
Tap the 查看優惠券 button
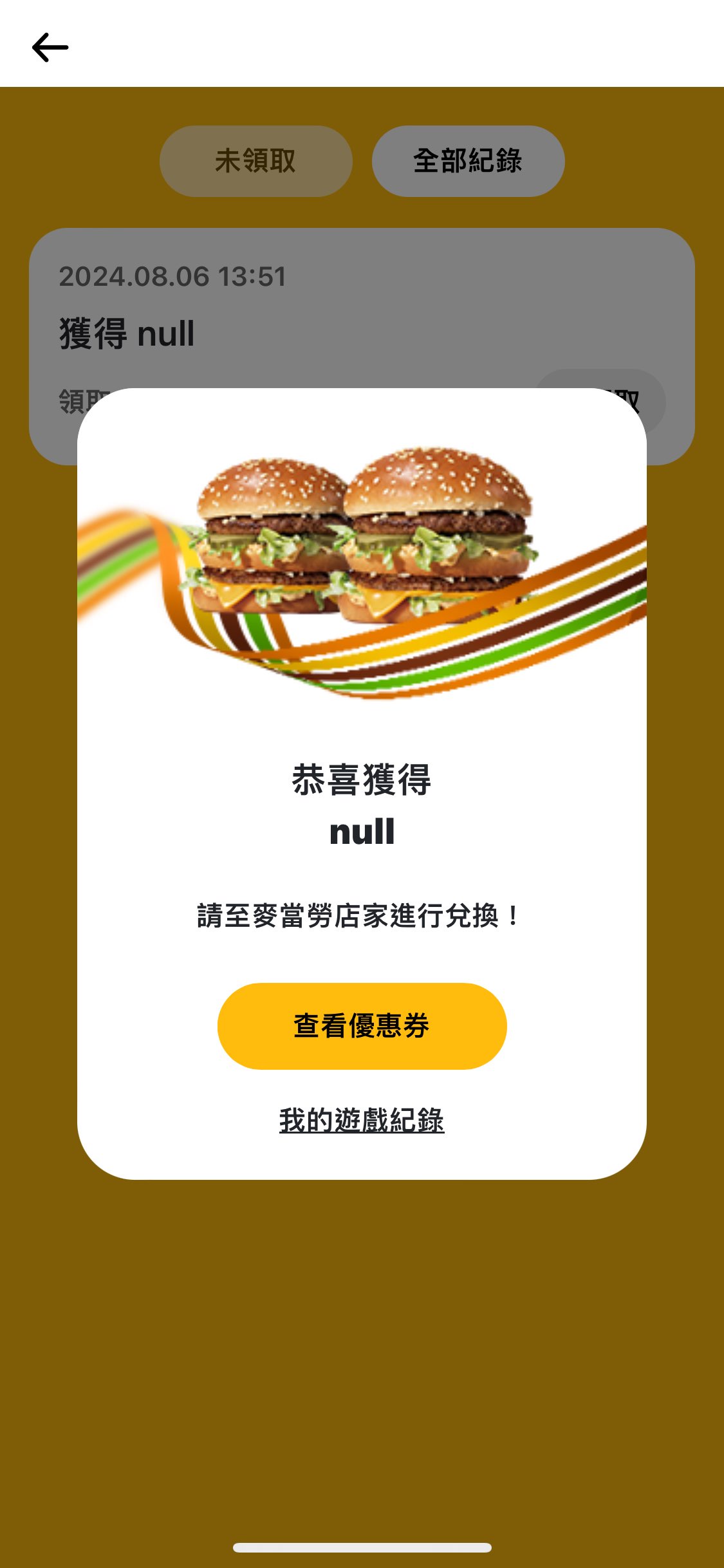pos(362,1026)
